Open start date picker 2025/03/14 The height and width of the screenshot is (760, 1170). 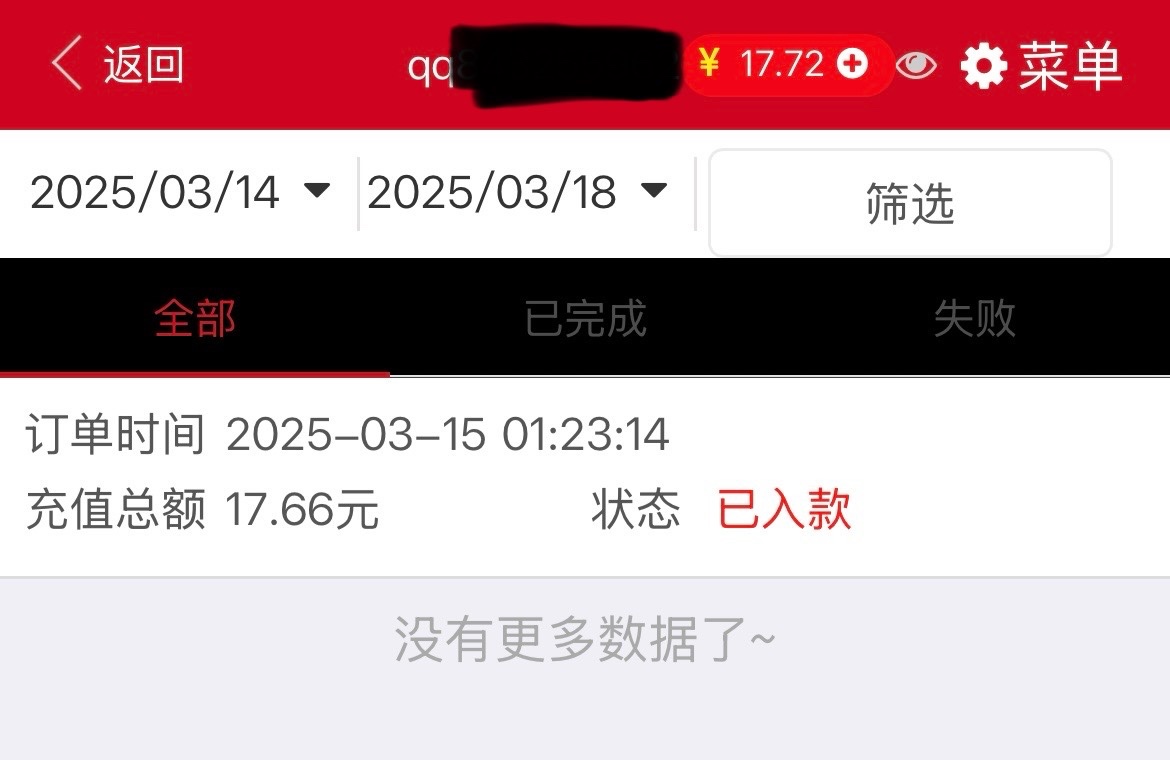pos(180,192)
